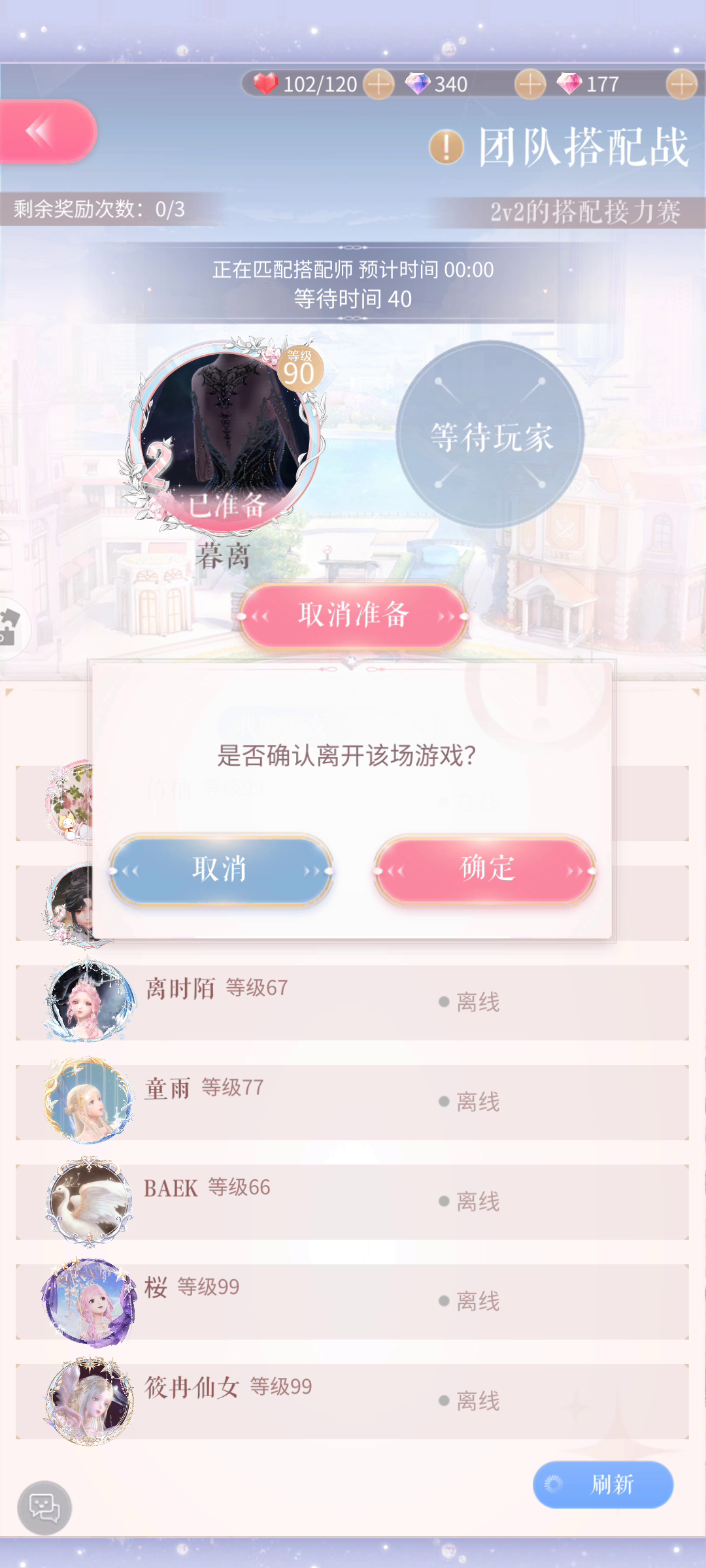Screen dimensions: 706x1568
Task: Open the rules info icon beside 团队搭配战
Action: 446,147
